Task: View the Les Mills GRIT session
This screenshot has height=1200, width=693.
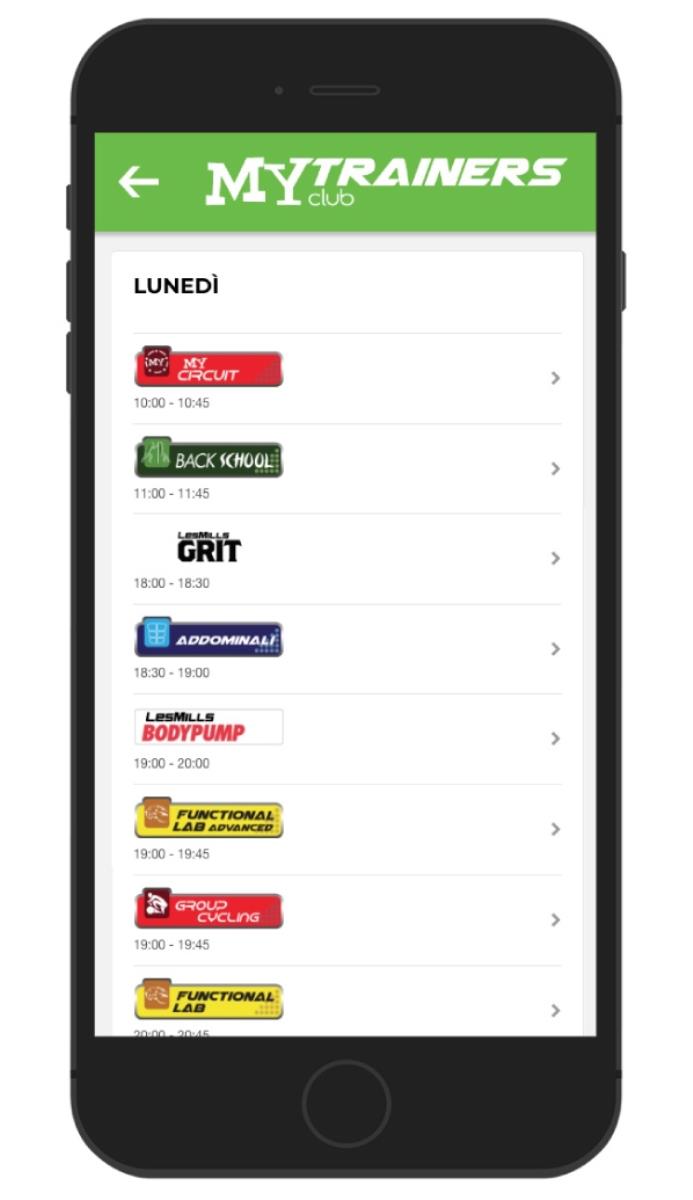Action: (346, 558)
